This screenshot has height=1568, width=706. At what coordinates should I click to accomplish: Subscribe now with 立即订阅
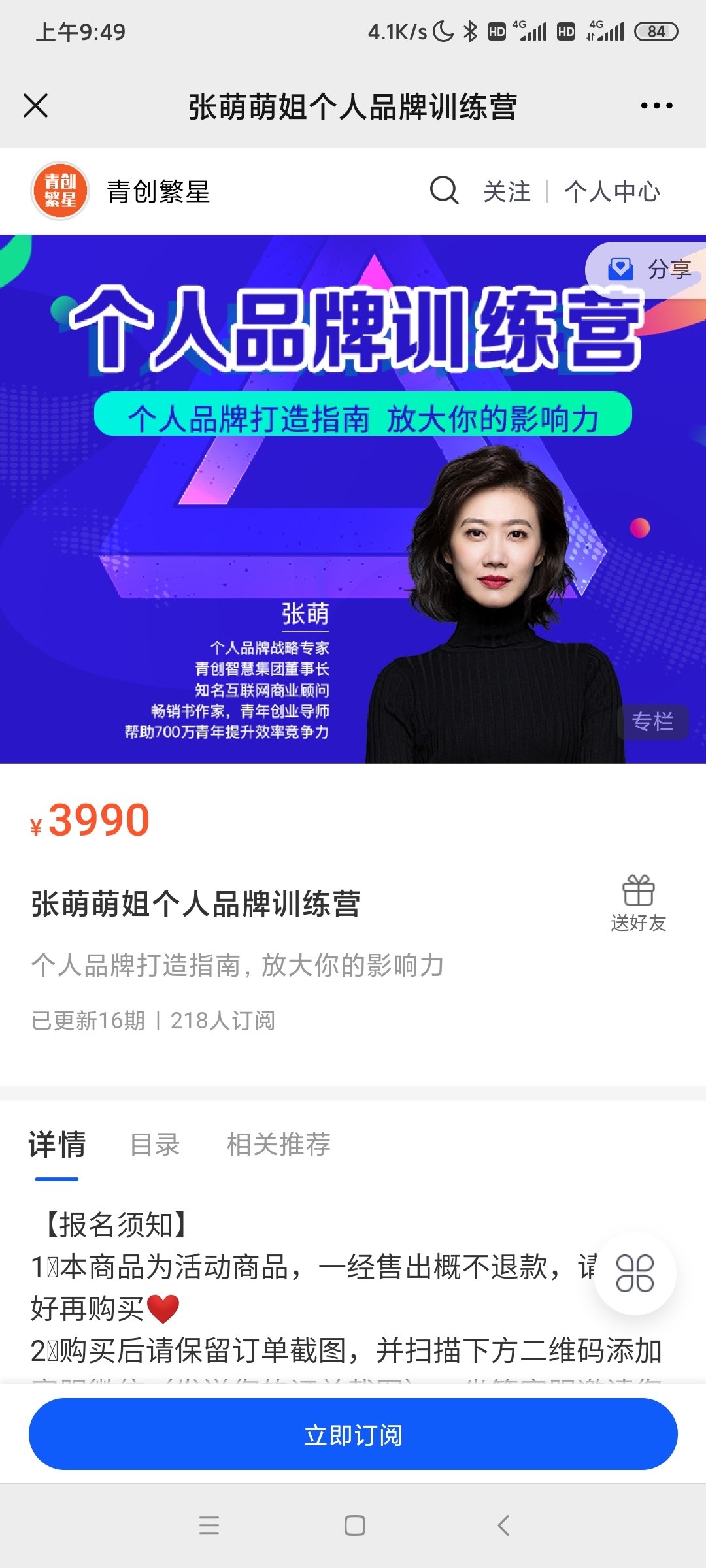(x=353, y=1434)
